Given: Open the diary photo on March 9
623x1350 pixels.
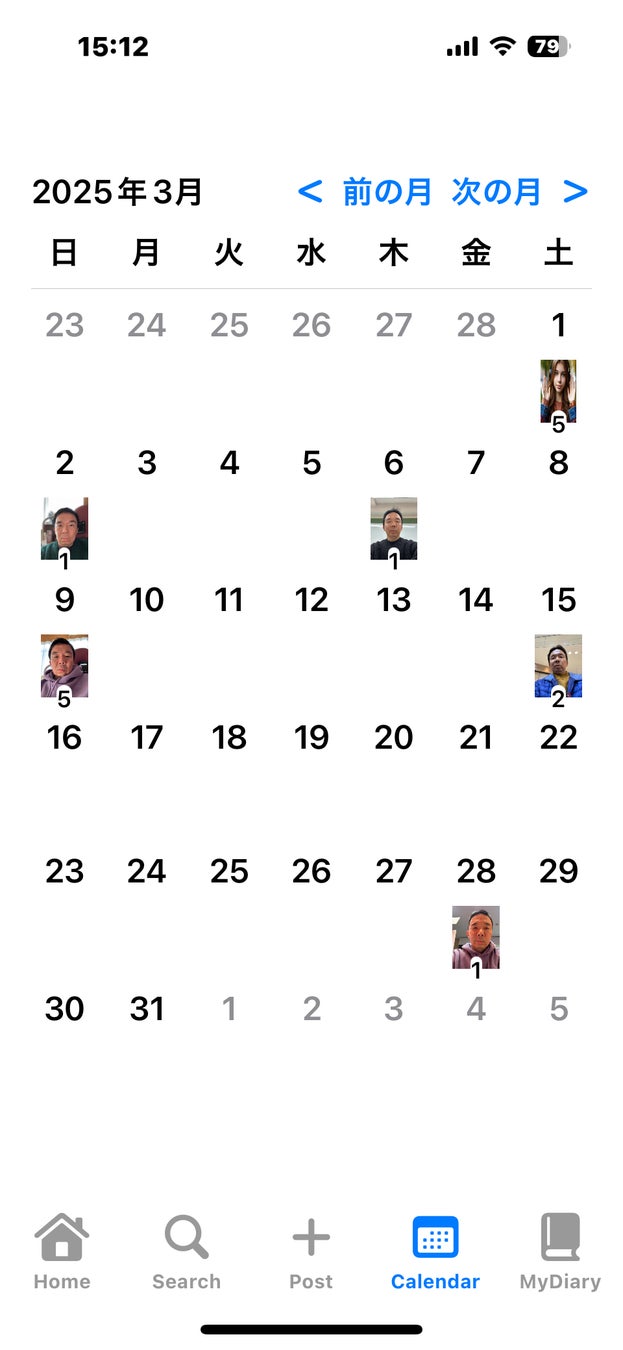Looking at the screenshot, I should click(x=64, y=665).
